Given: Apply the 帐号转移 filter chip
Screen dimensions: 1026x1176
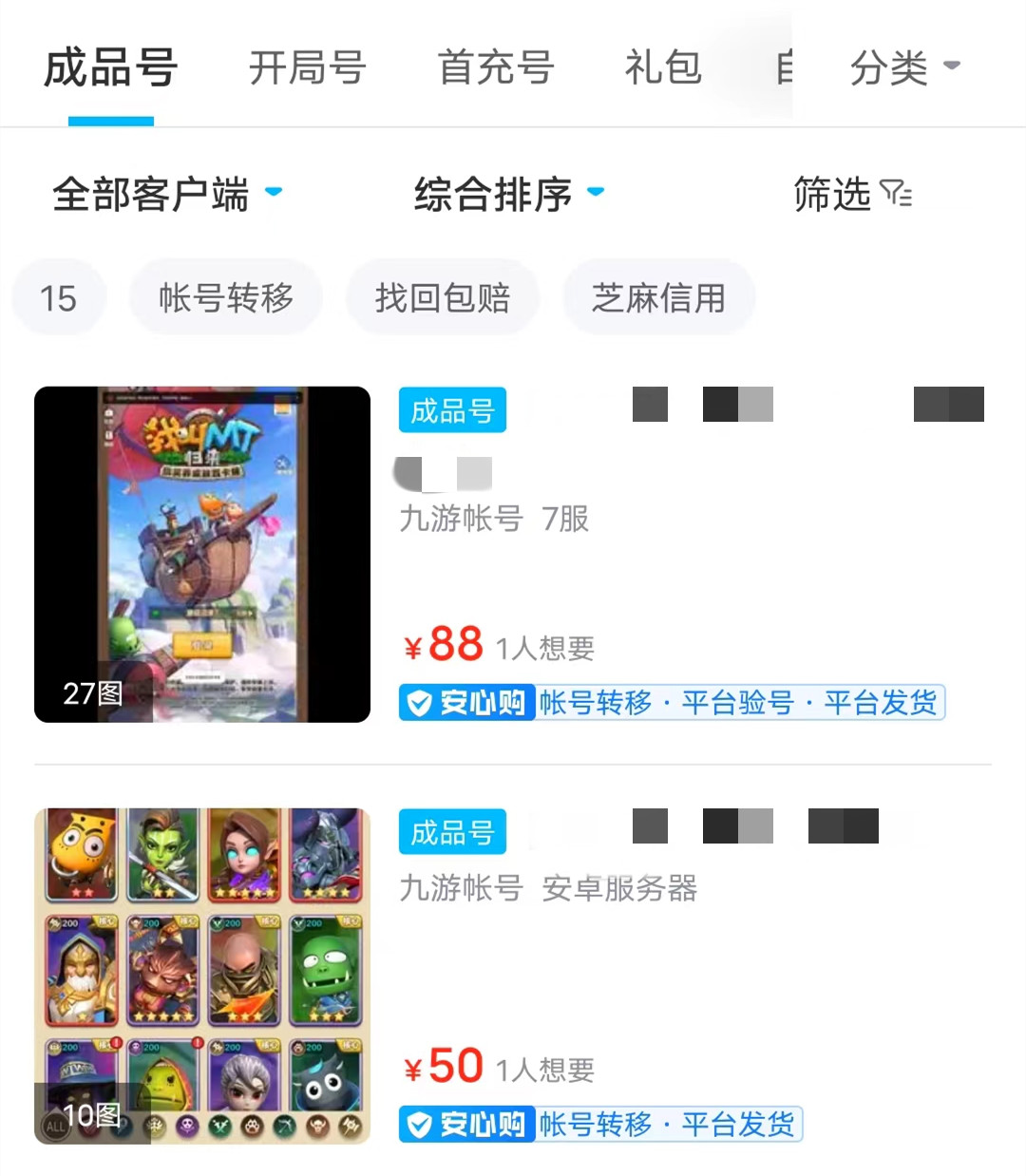Looking at the screenshot, I should pyautogui.click(x=226, y=298).
